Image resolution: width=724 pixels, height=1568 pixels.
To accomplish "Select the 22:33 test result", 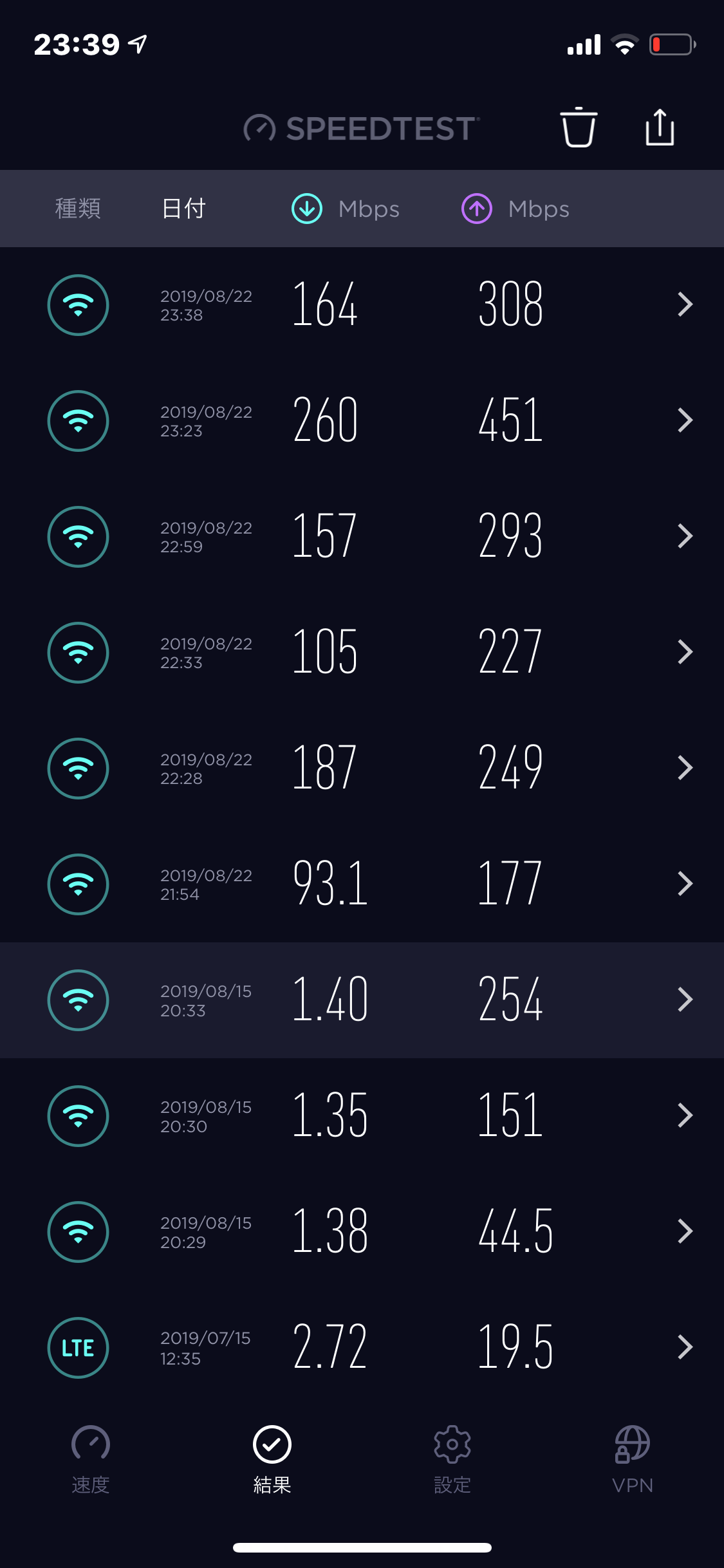I will (x=362, y=652).
